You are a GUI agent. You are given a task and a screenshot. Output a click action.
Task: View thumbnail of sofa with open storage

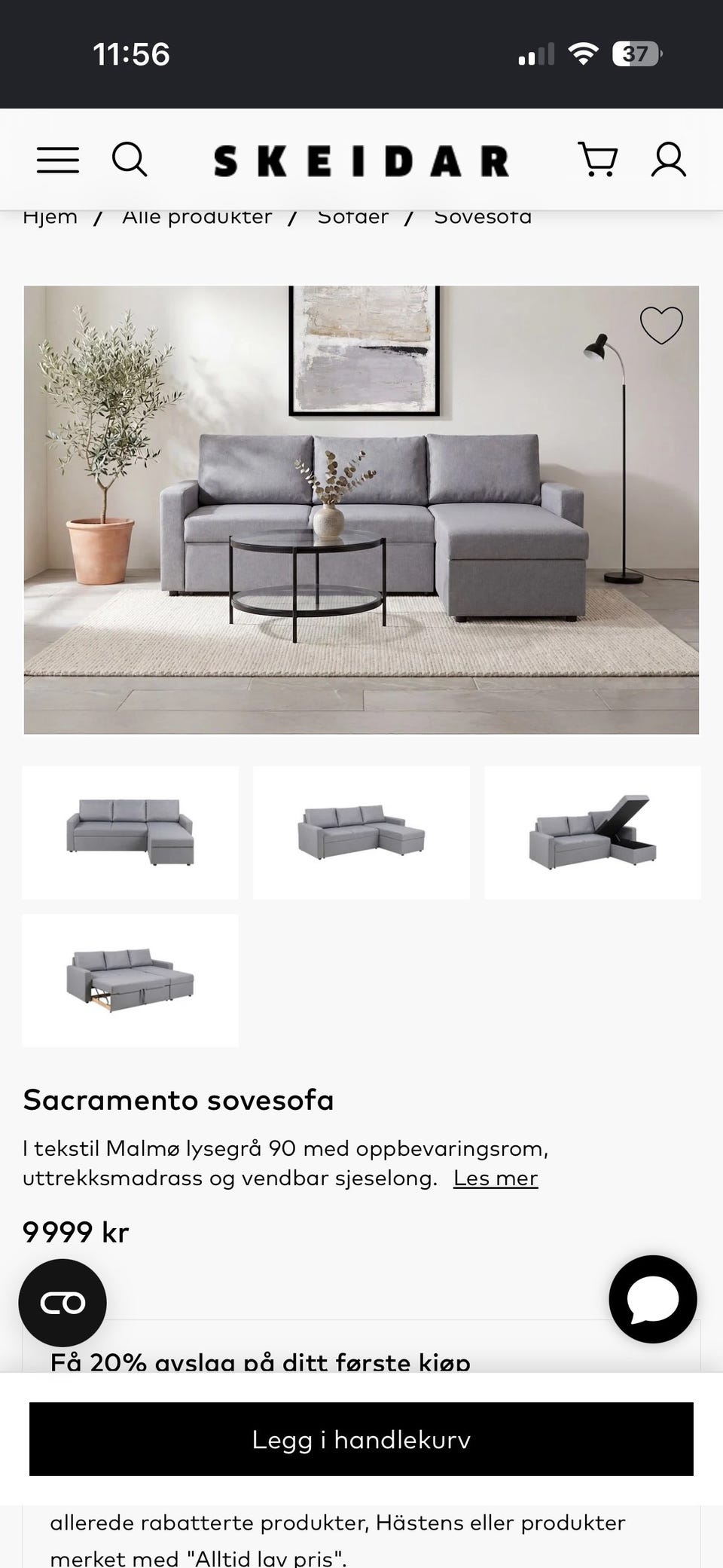pos(592,833)
